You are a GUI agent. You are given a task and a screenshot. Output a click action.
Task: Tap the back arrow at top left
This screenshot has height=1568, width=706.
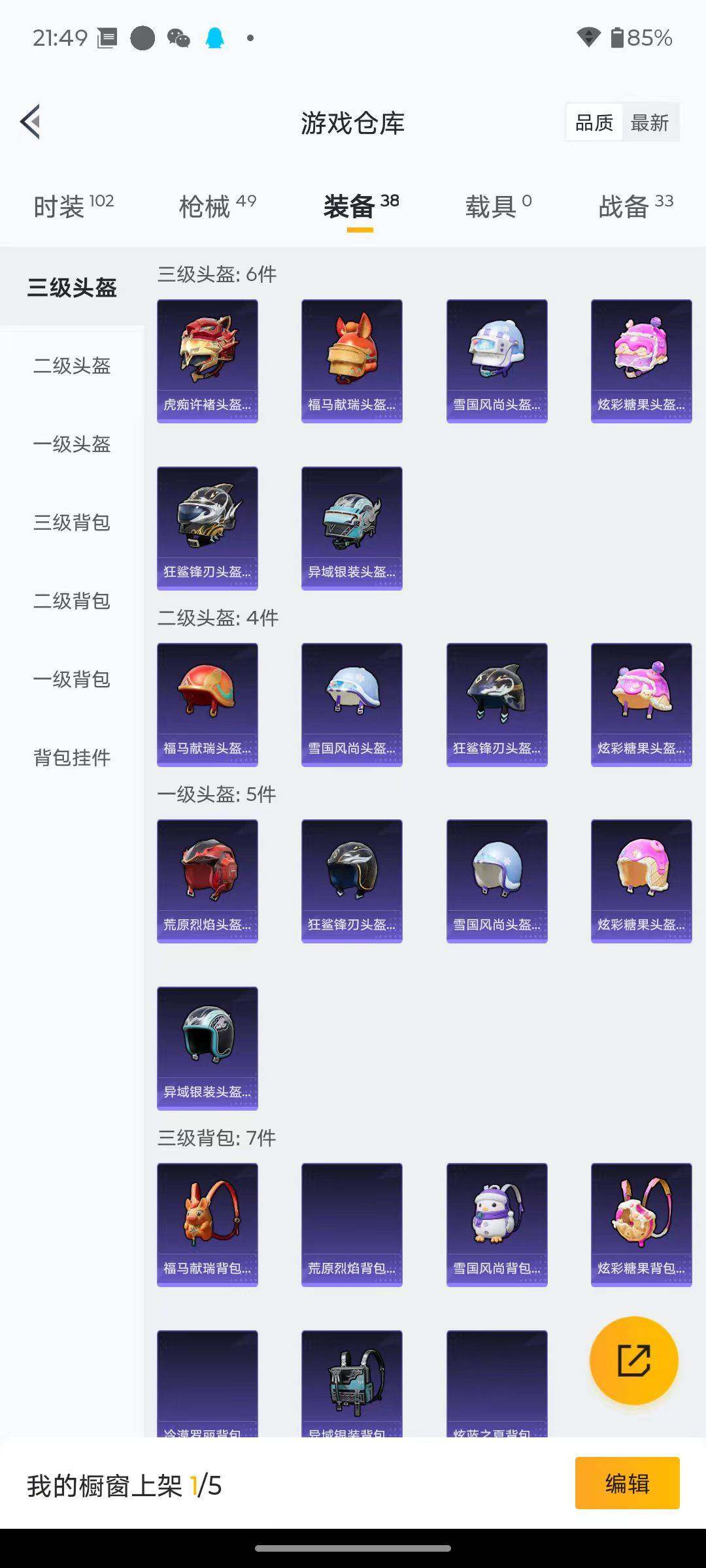click(29, 122)
